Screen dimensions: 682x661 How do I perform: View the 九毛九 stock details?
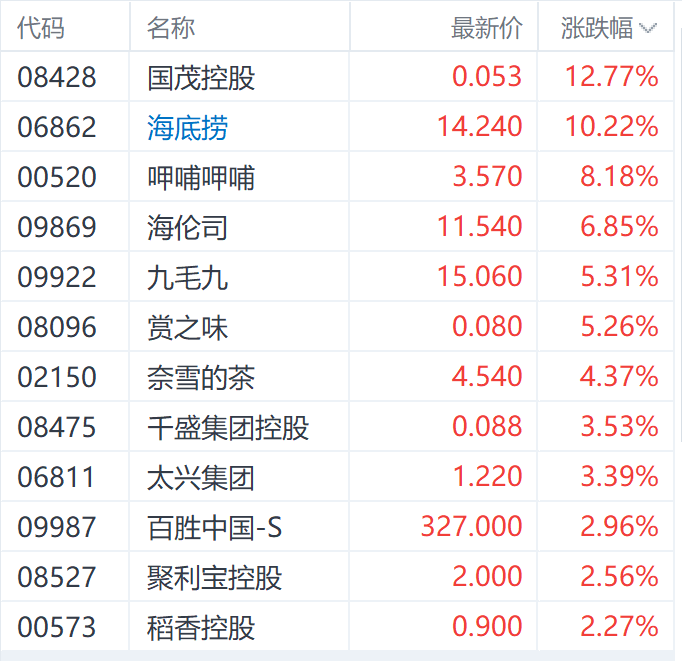(188, 278)
